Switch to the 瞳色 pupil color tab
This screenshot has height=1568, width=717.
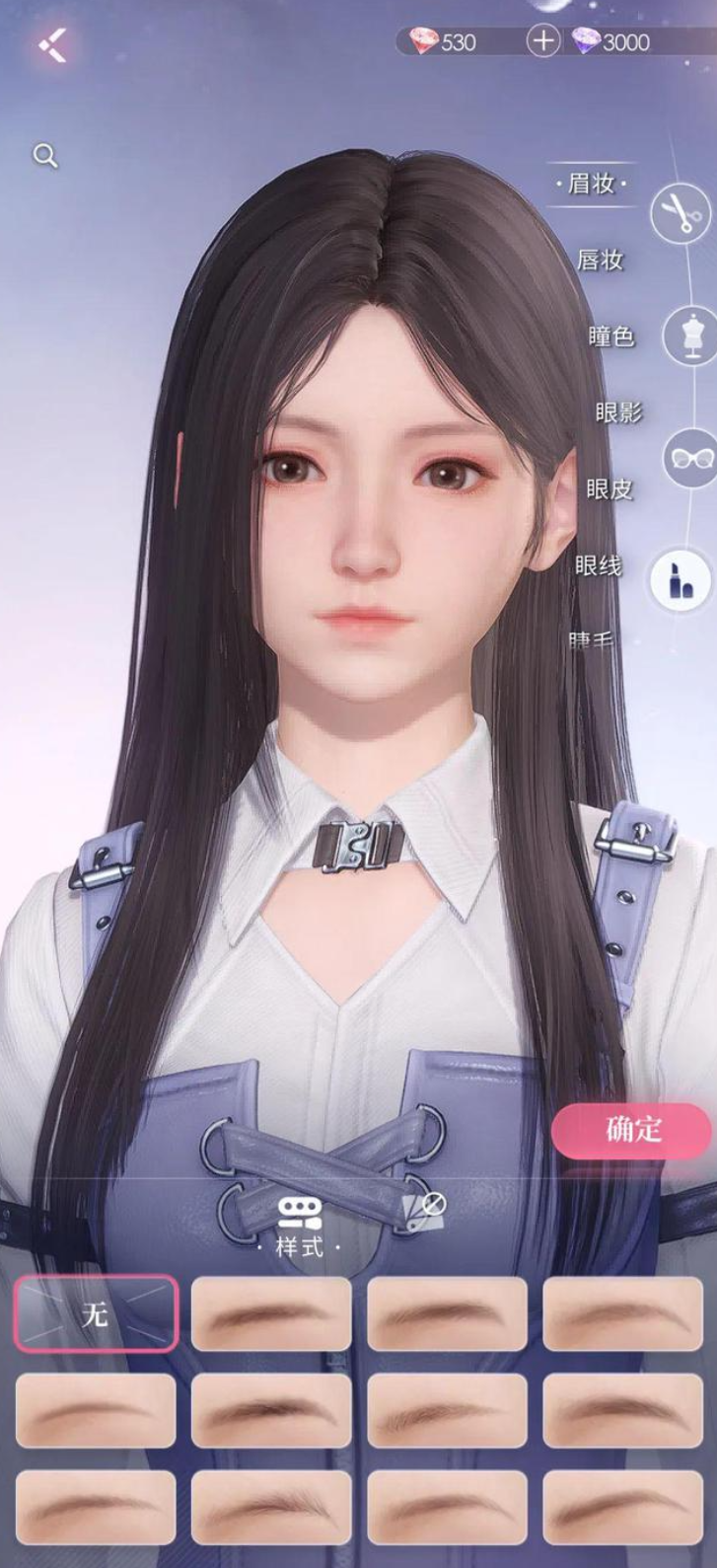point(610,336)
